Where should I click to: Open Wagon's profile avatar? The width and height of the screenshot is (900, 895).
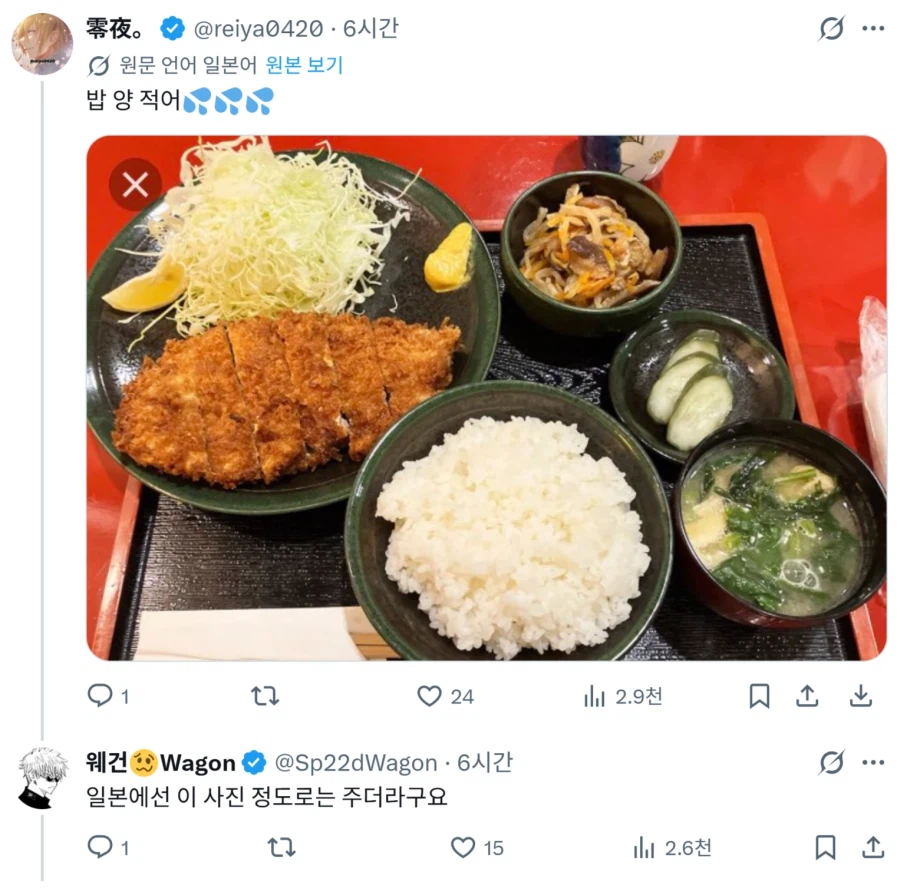(x=43, y=777)
